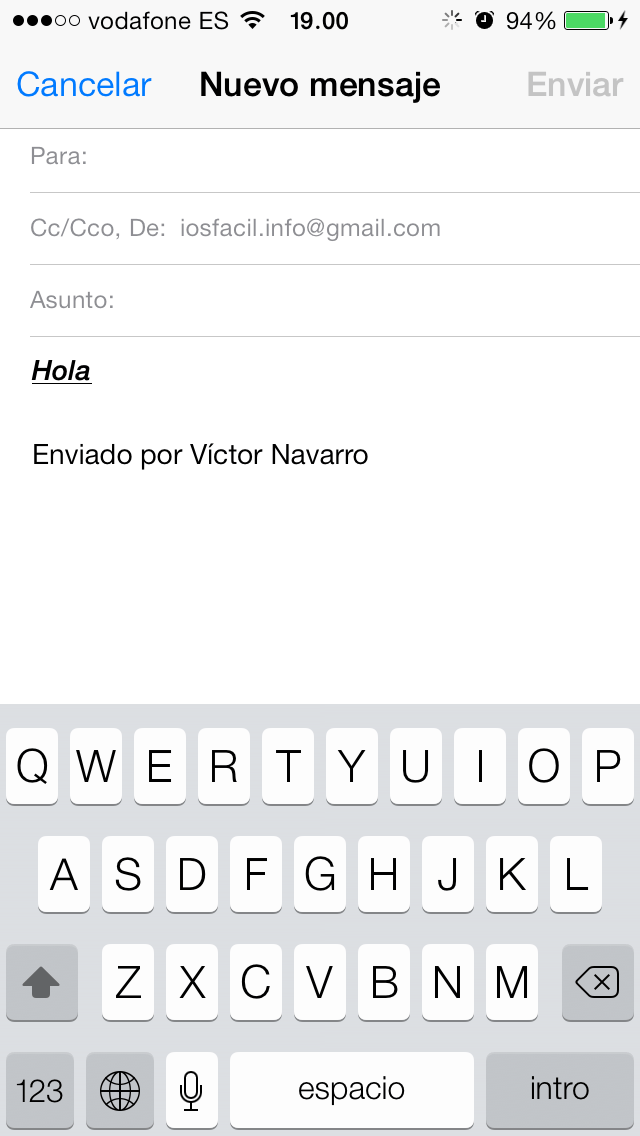640x1136 pixels.
Task: Hit the backspace delete key
Action: click(598, 983)
